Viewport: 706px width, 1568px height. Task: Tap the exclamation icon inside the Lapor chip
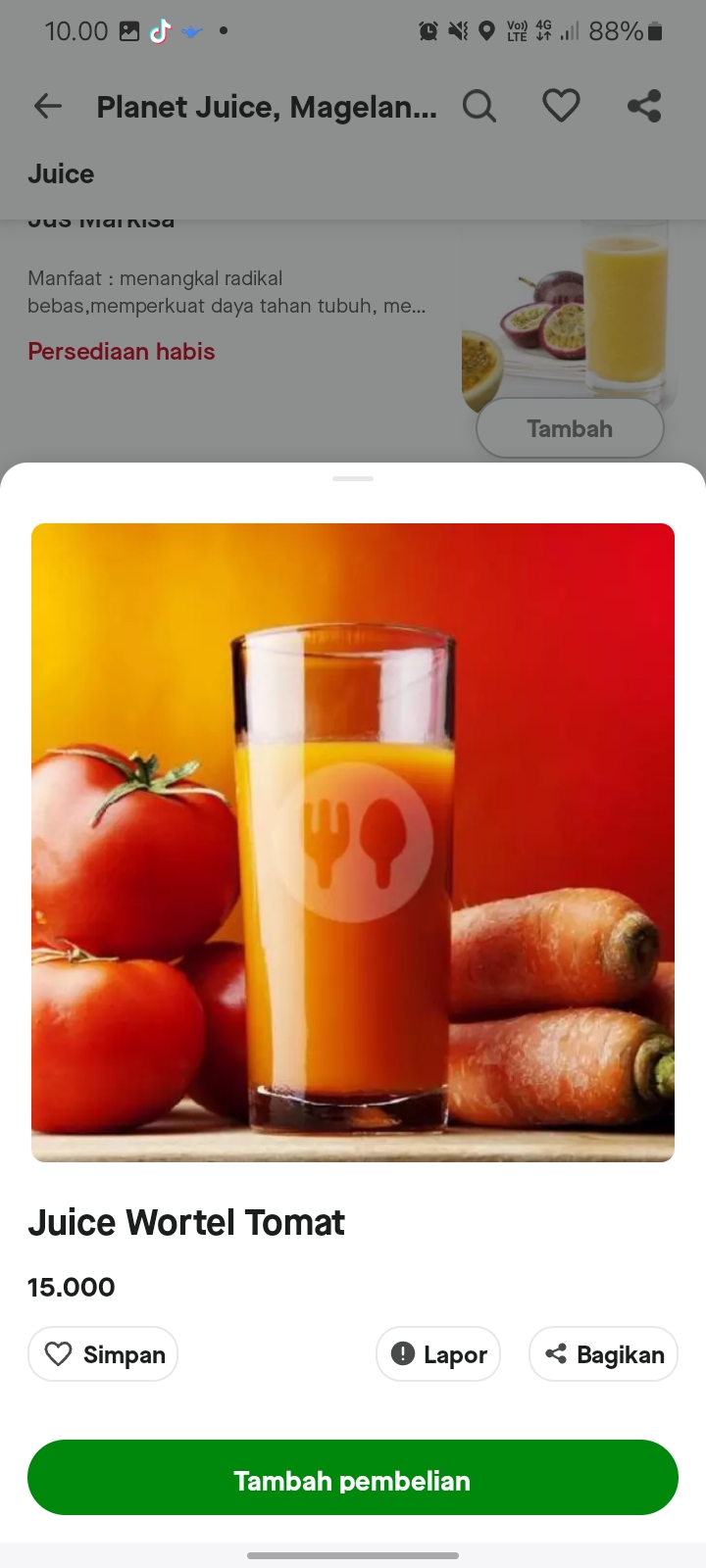[402, 1353]
